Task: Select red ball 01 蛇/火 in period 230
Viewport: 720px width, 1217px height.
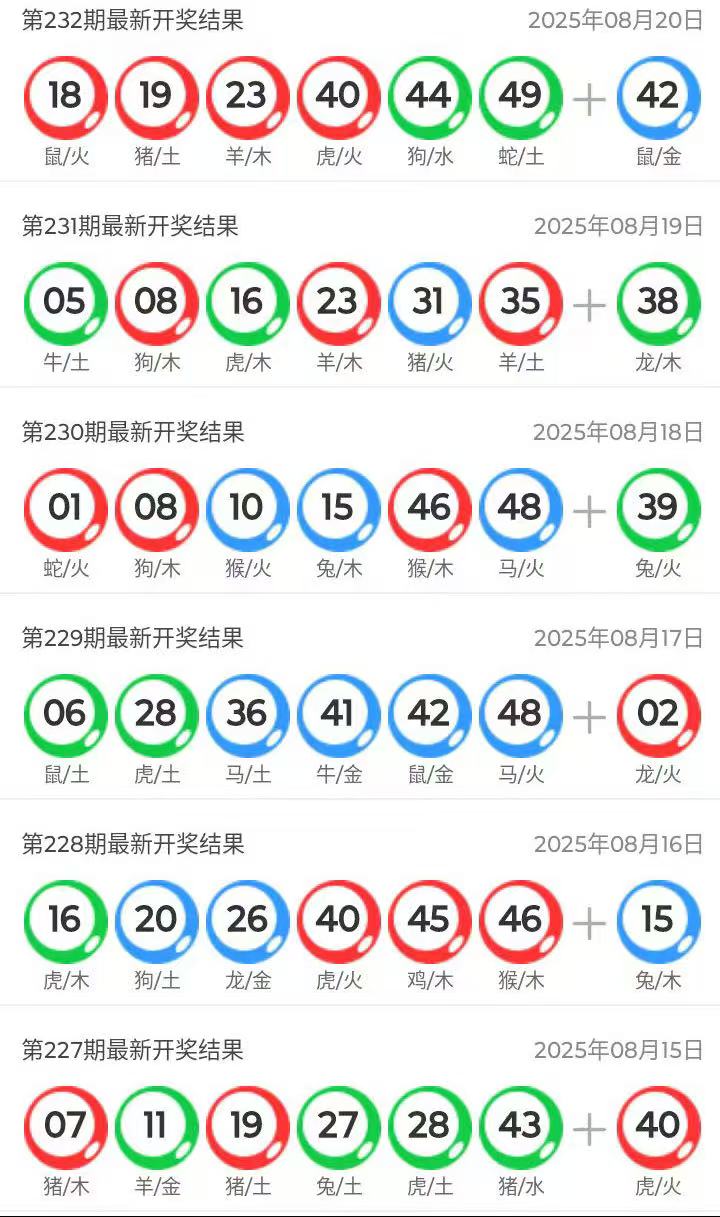Action: pyautogui.click(x=65, y=509)
